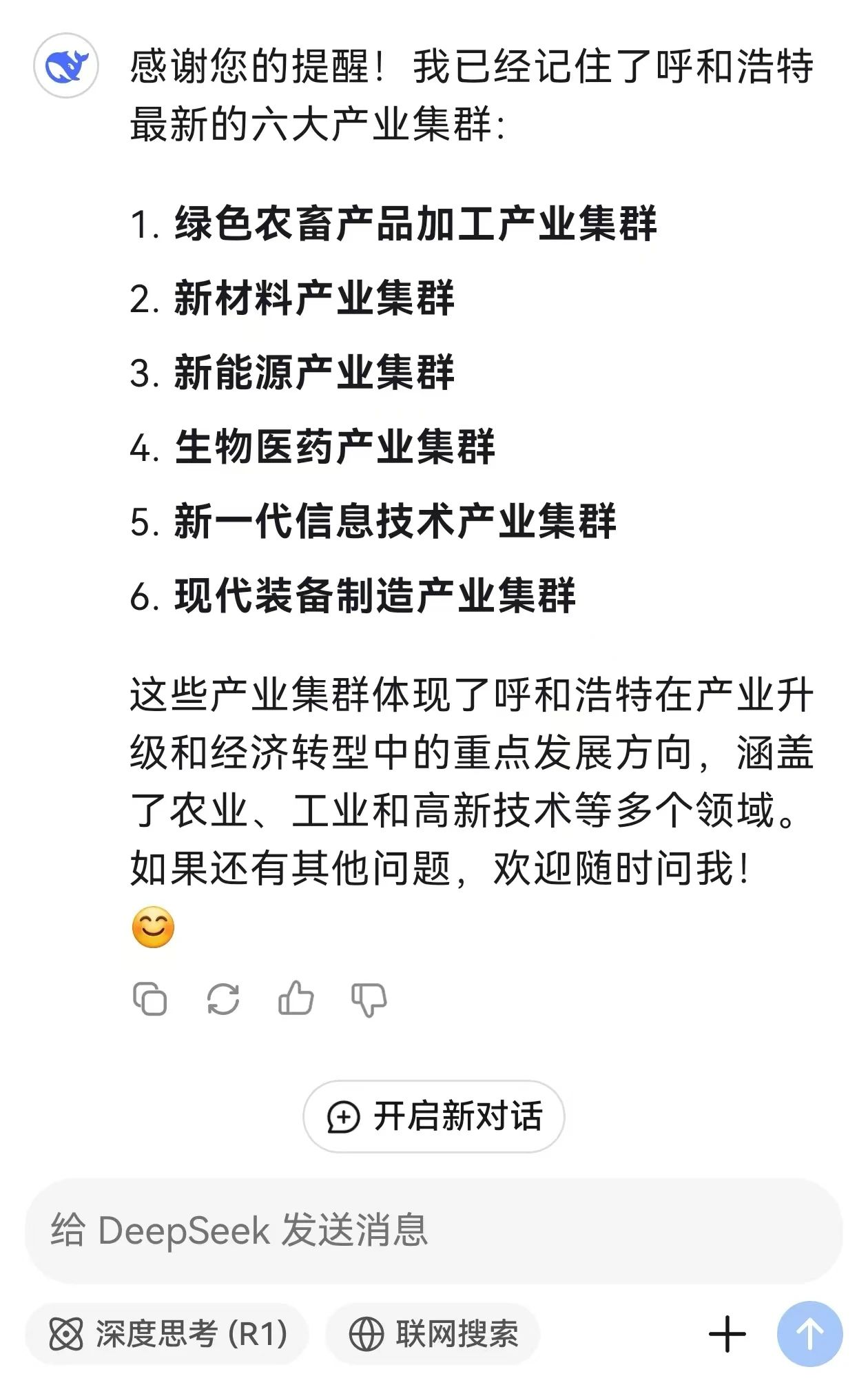The height and width of the screenshot is (1396, 868).
Task: Send the message with the arrow button
Action: [x=810, y=1334]
